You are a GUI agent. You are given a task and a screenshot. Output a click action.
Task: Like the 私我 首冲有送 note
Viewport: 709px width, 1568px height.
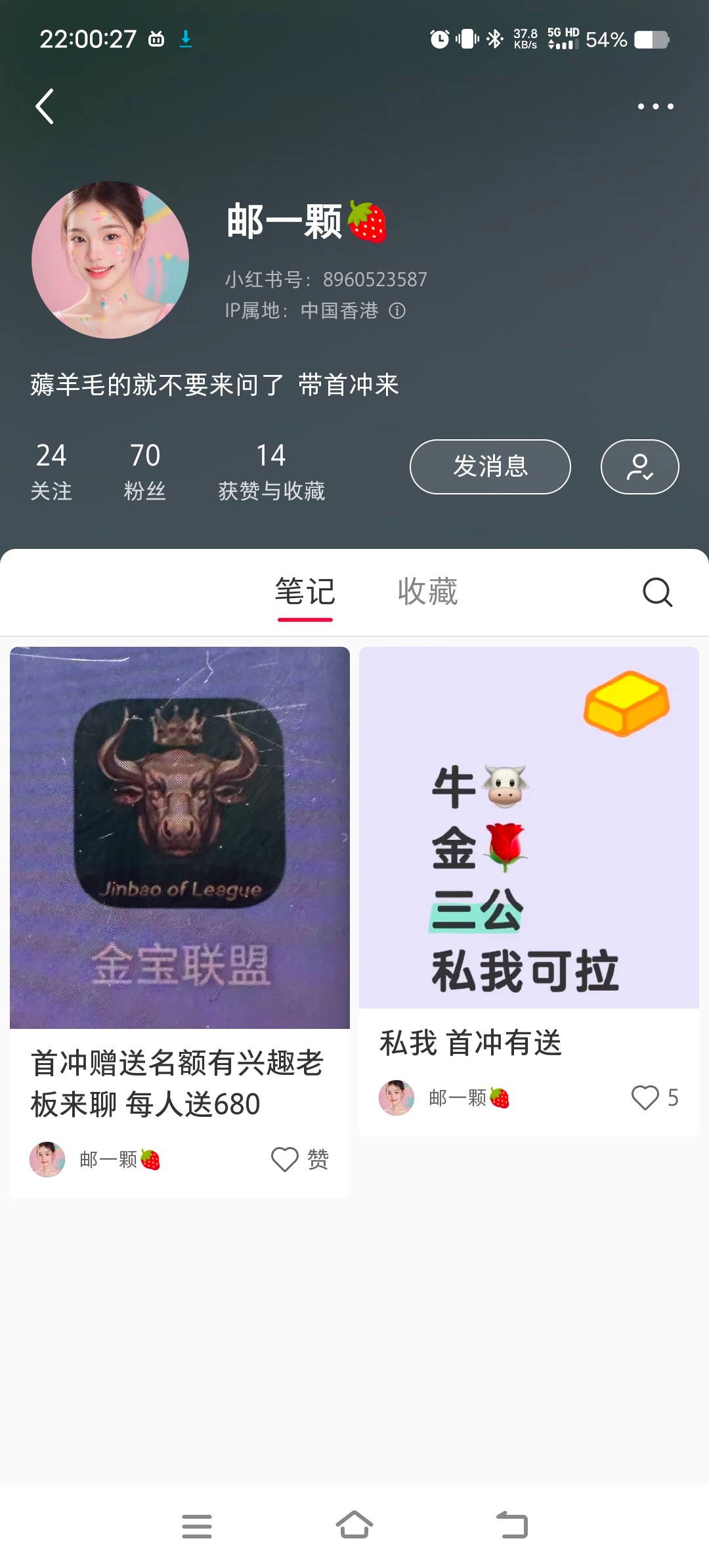(655, 1098)
